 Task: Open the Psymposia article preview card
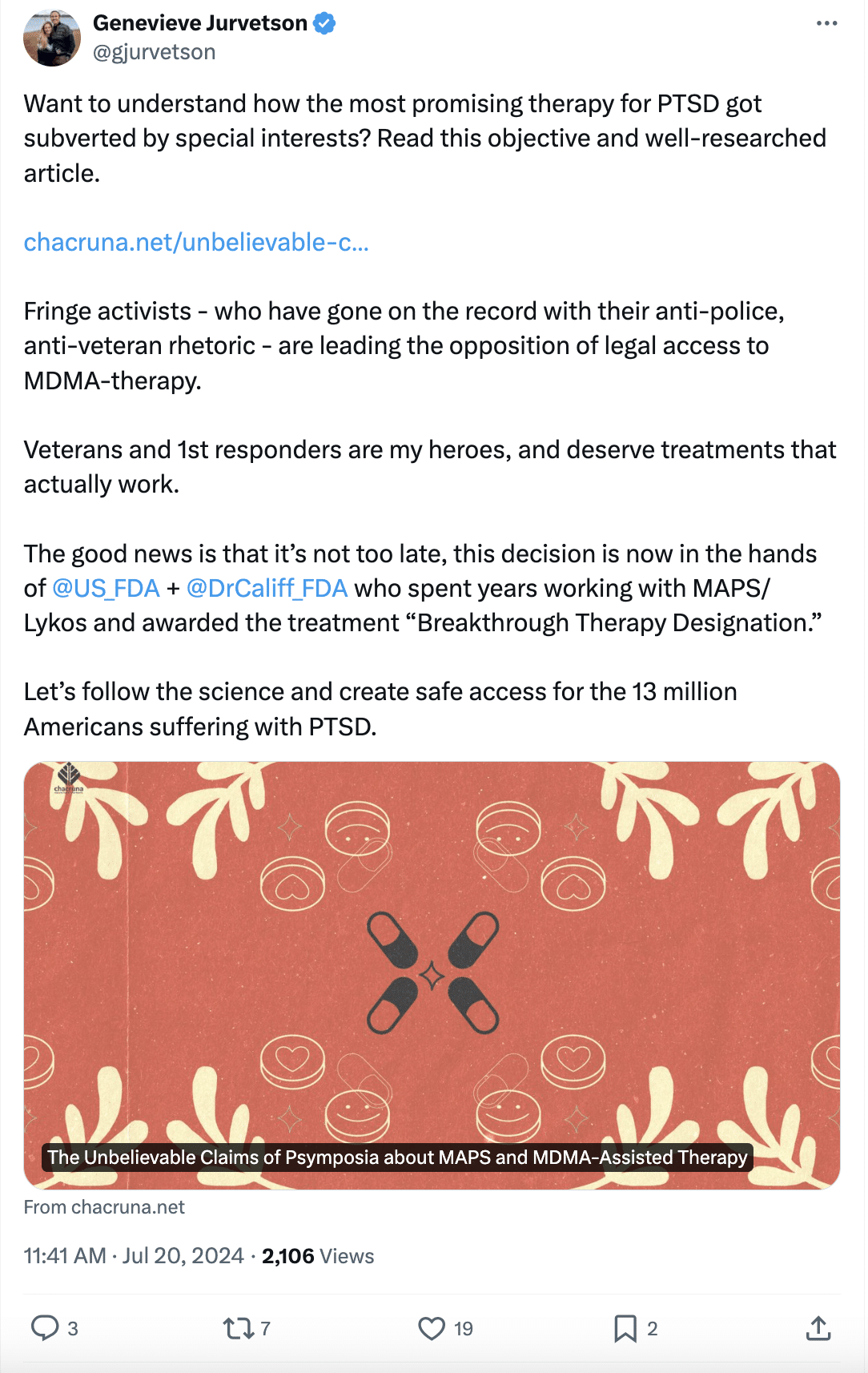tap(432, 974)
